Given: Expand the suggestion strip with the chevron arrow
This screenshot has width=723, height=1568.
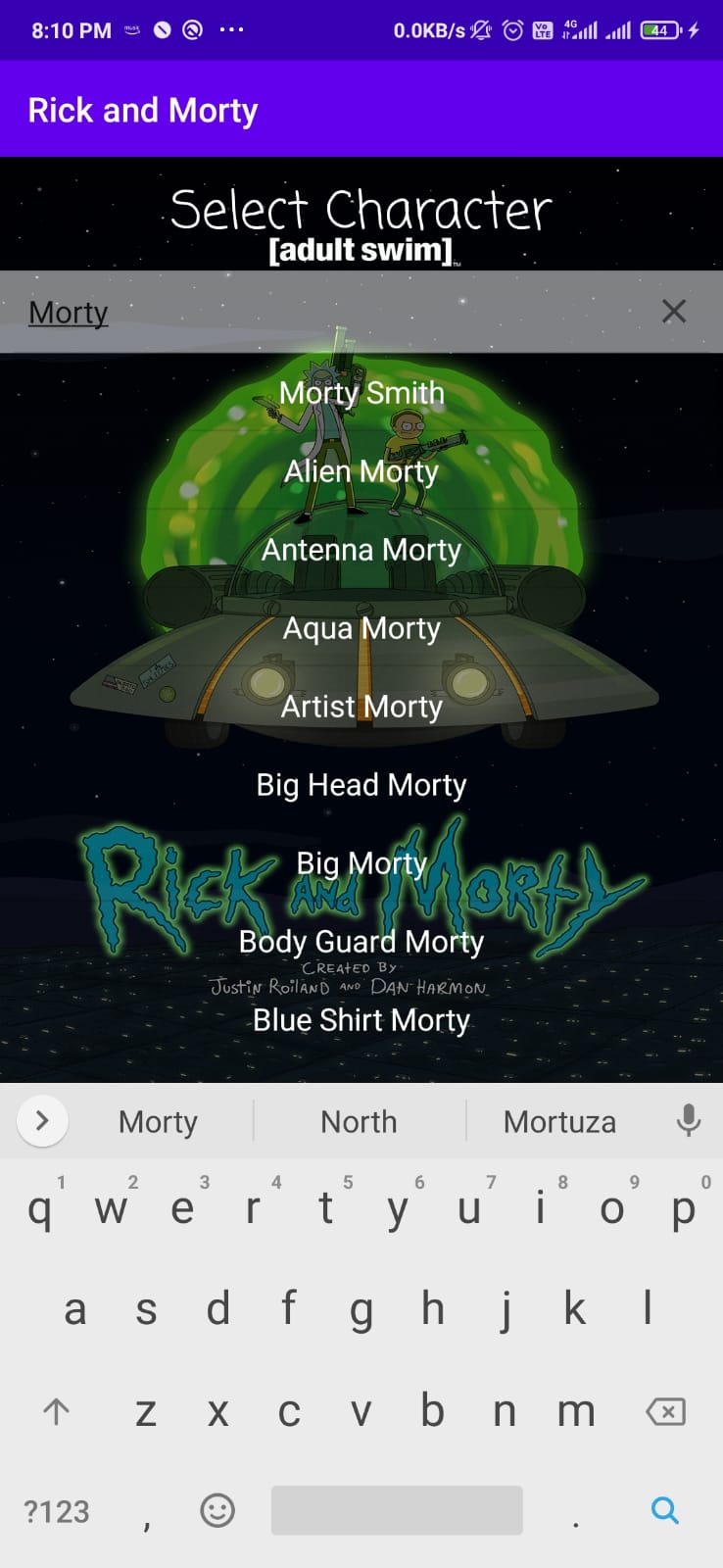Looking at the screenshot, I should (x=41, y=1121).
